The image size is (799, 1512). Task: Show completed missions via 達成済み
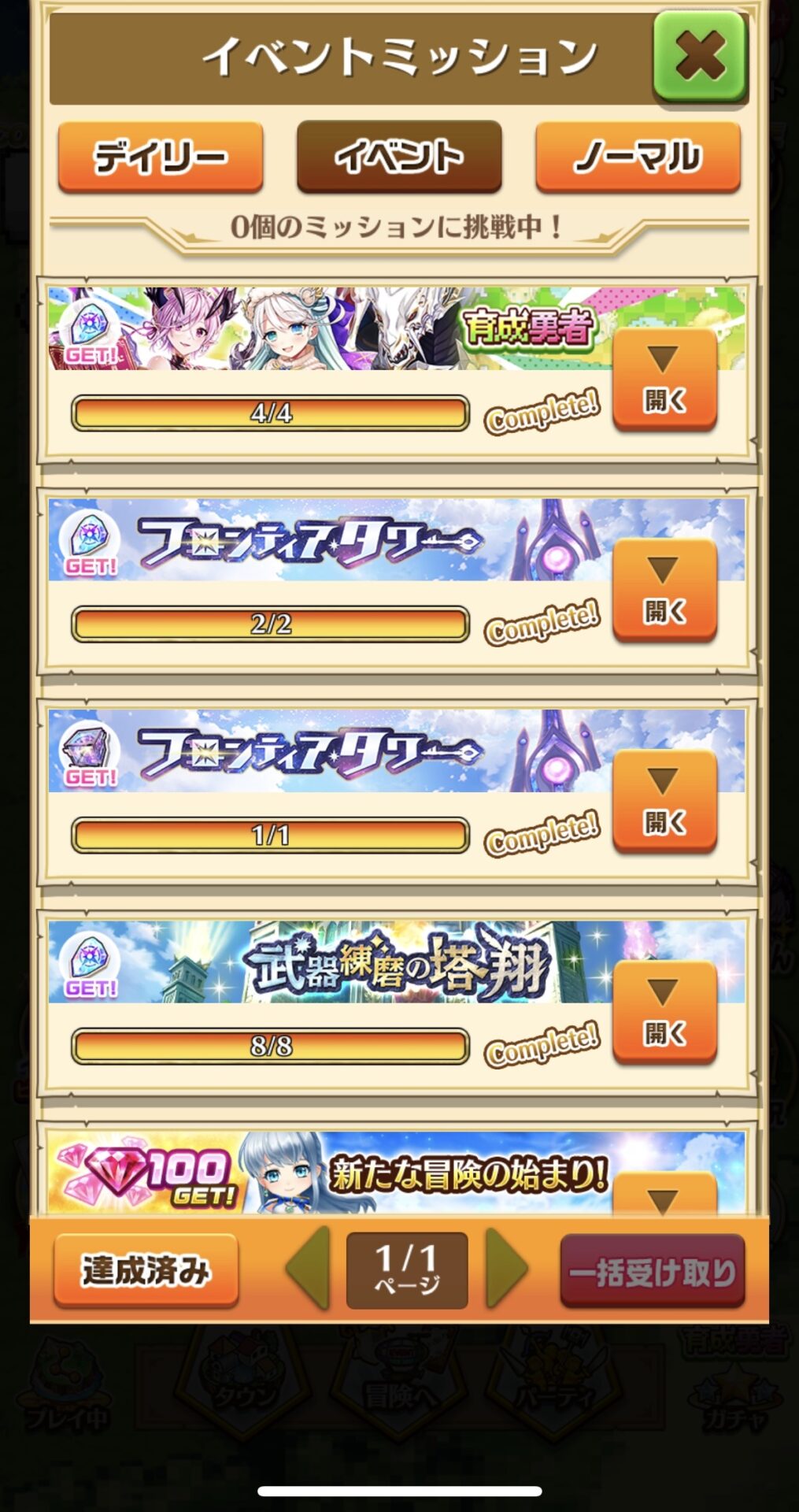[x=146, y=1270]
